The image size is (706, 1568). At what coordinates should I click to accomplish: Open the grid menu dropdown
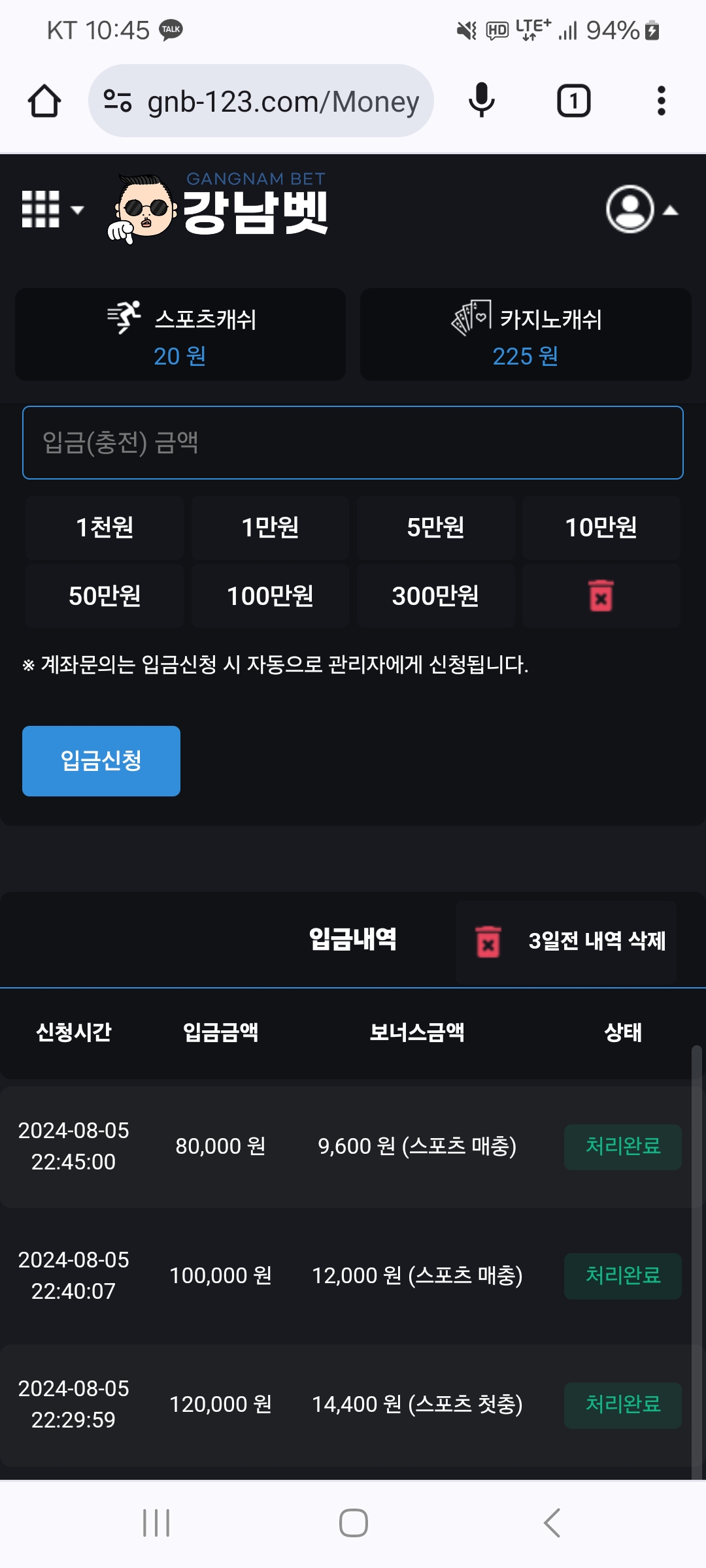coord(52,210)
